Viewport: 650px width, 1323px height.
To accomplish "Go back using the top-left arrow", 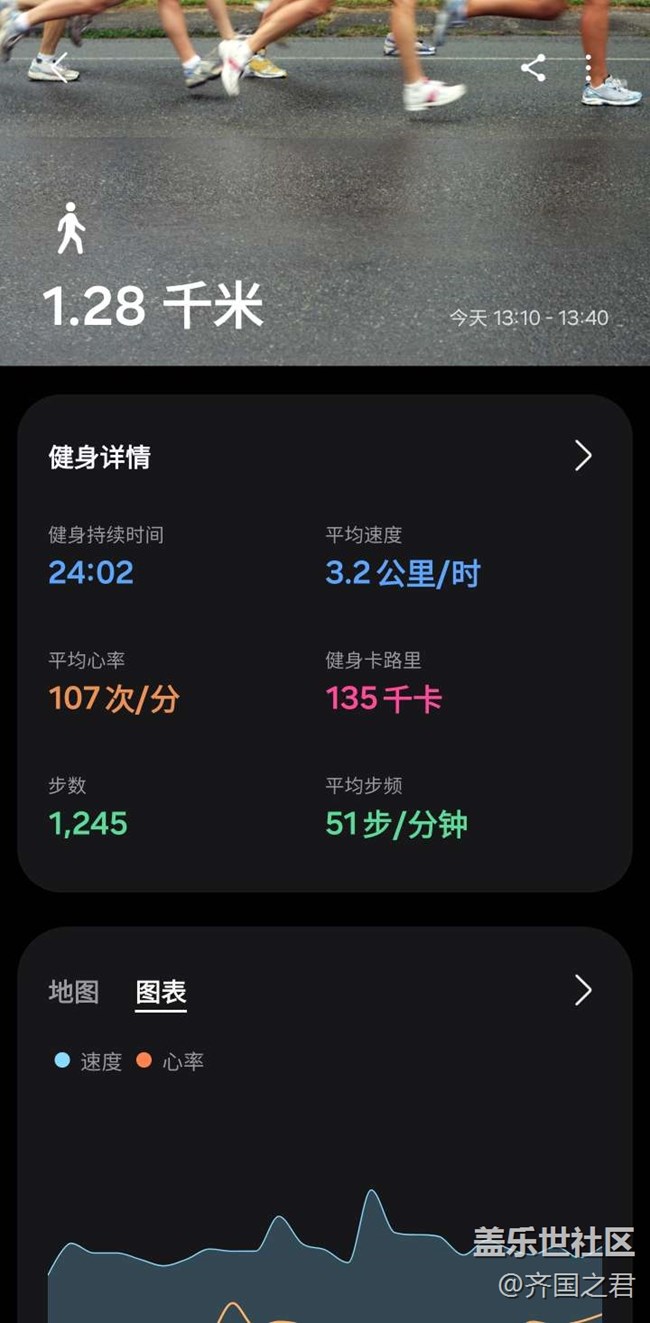I will (x=59, y=68).
